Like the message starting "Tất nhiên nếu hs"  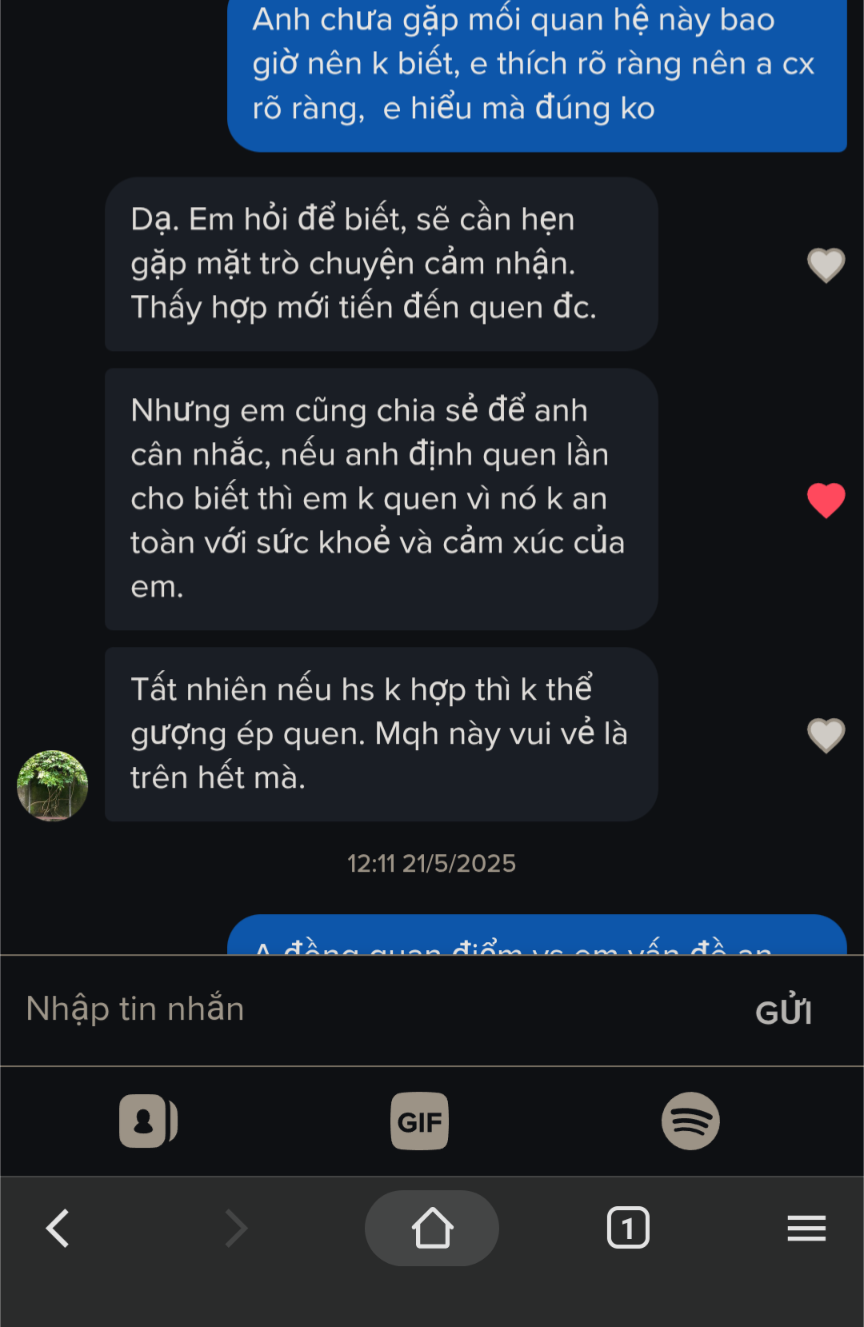tap(825, 735)
